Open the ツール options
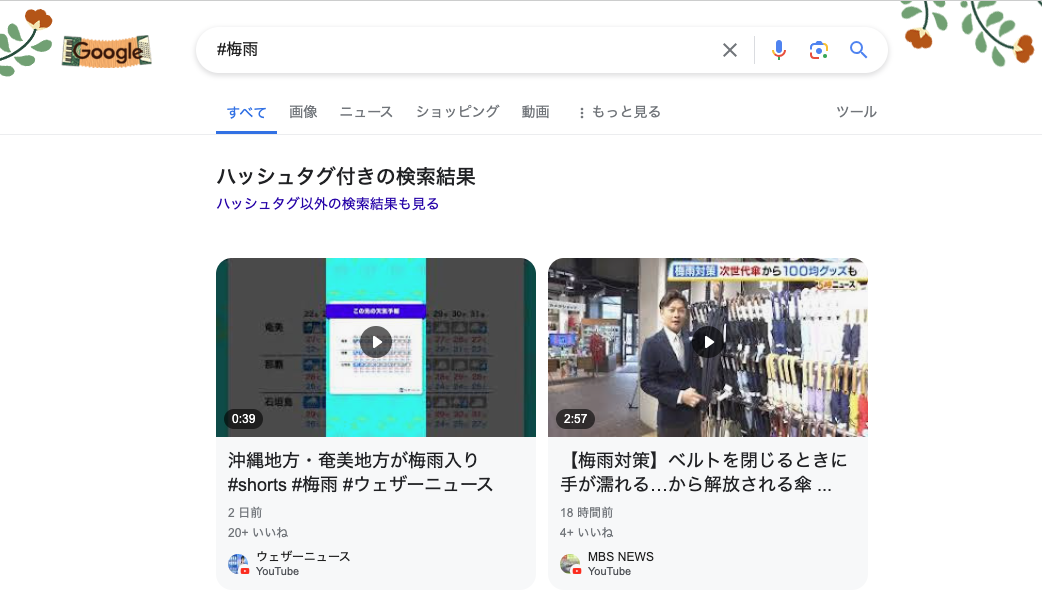Image resolution: width=1042 pixels, height=595 pixels. coord(856,112)
